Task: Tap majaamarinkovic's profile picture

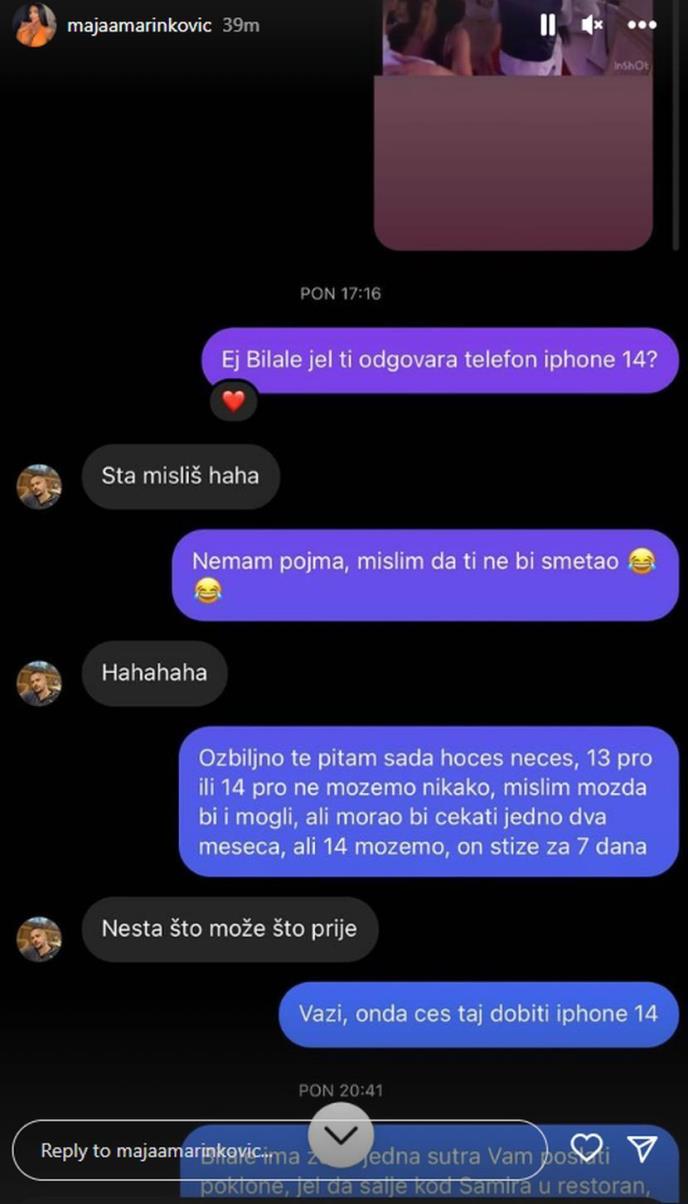Action: (x=35, y=25)
